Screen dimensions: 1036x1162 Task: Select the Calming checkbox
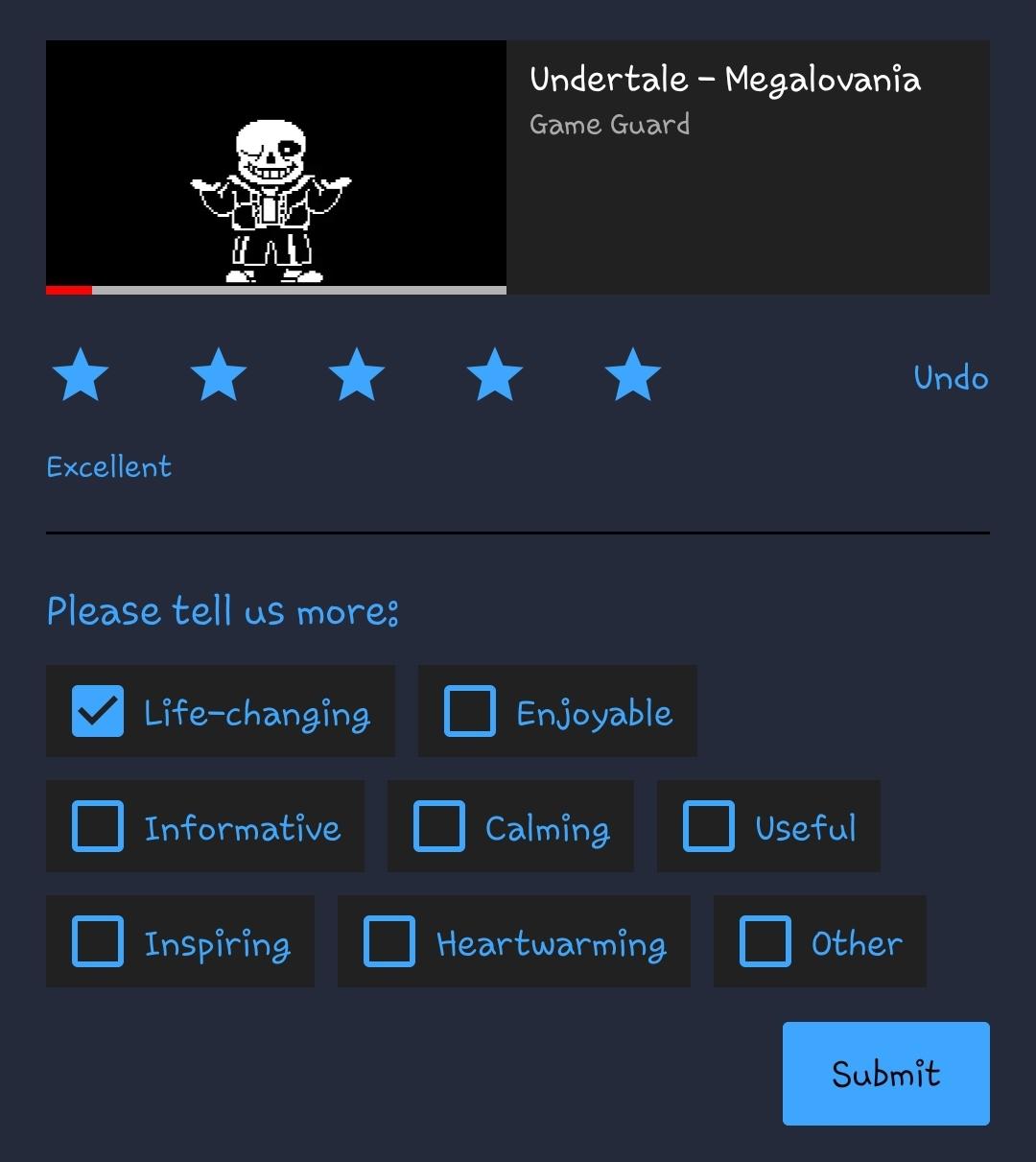(439, 826)
